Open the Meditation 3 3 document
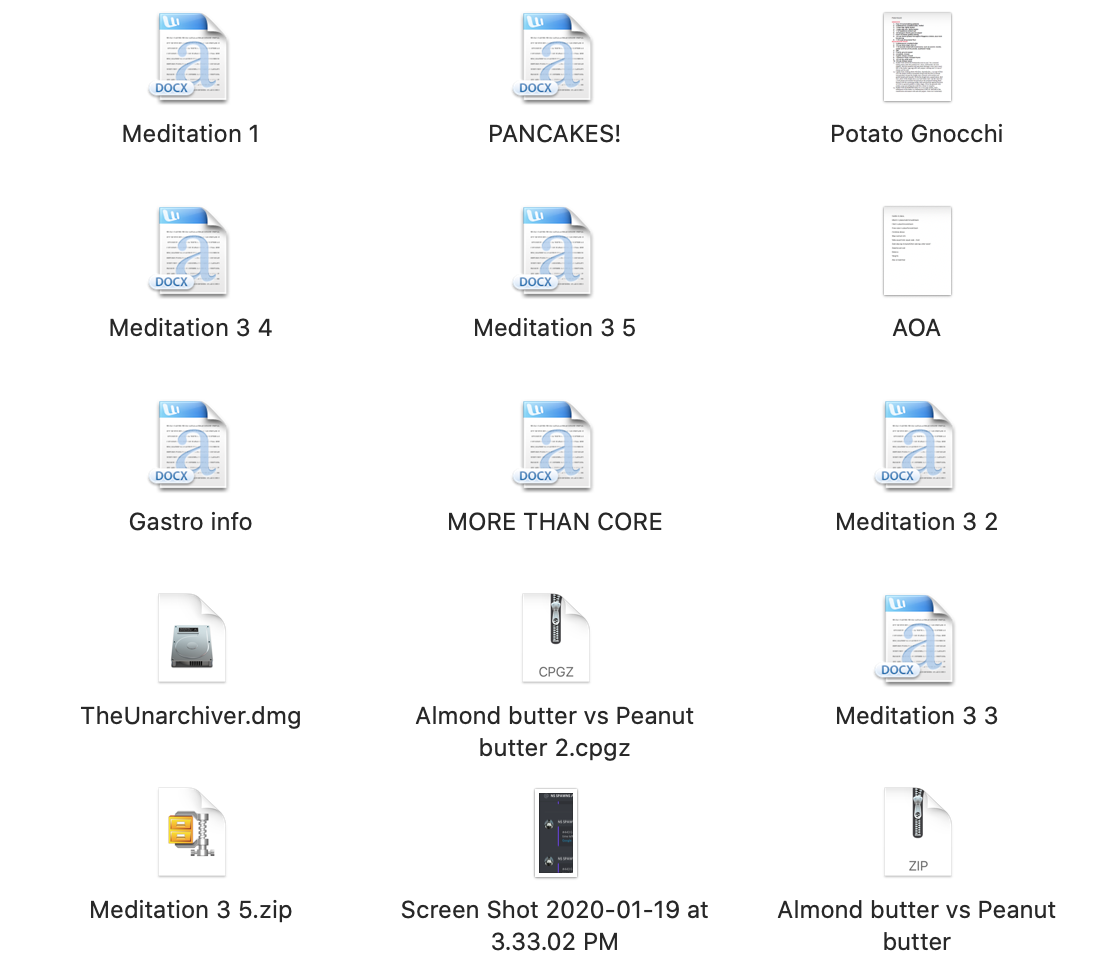The width and height of the screenshot is (1114, 974). click(x=917, y=640)
